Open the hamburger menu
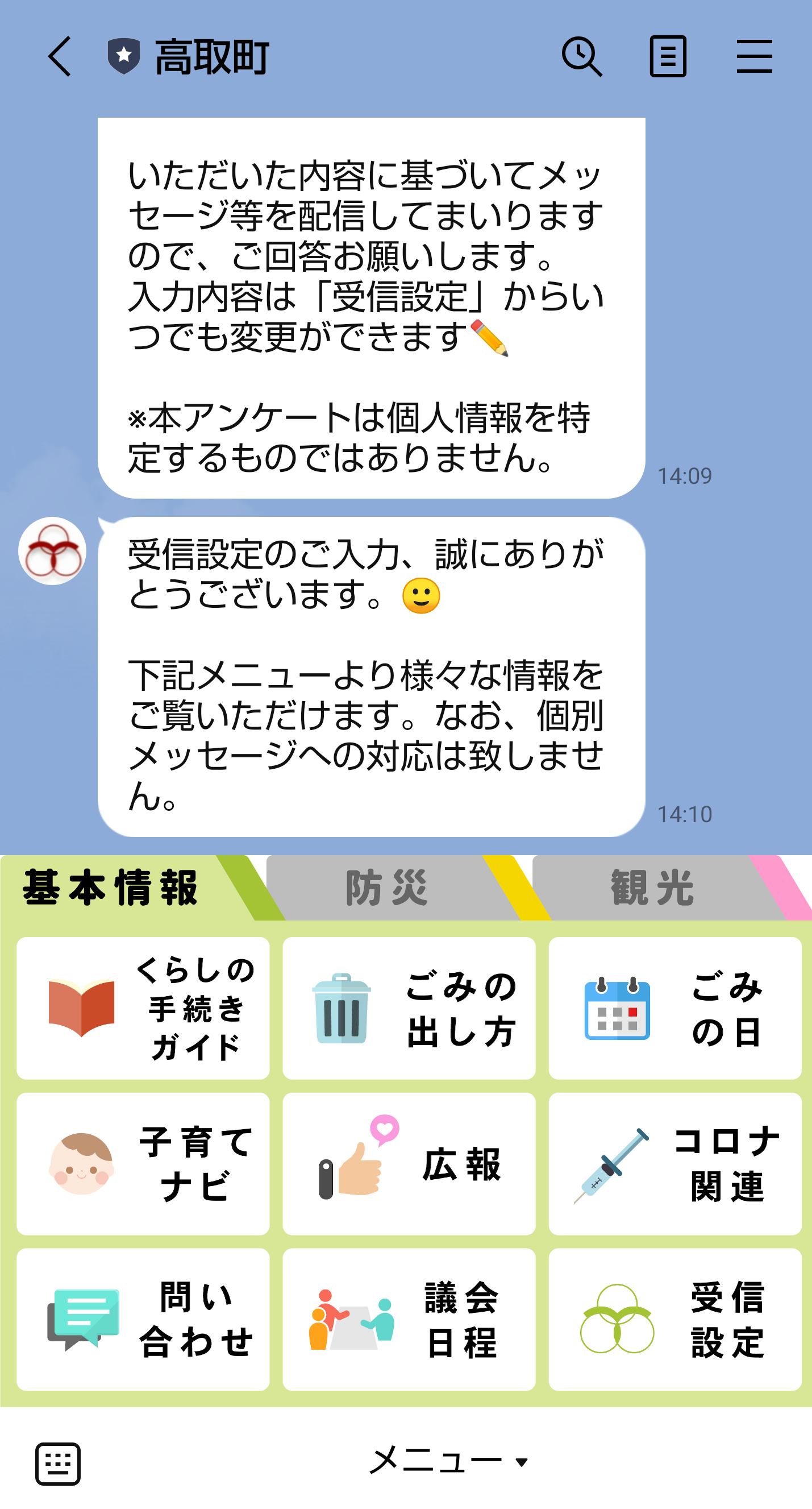The width and height of the screenshot is (812, 1509). 754,57
